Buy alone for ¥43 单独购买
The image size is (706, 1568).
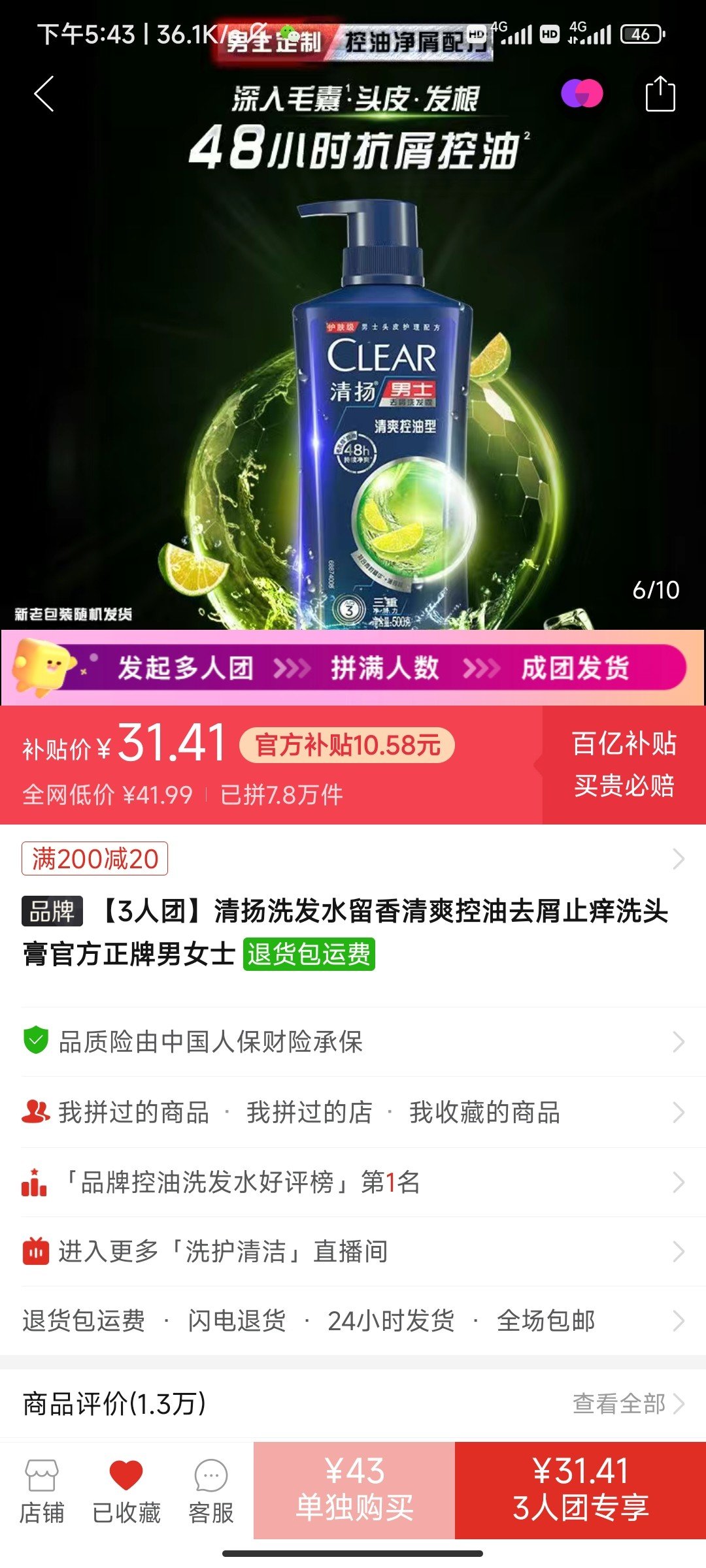tap(354, 1490)
